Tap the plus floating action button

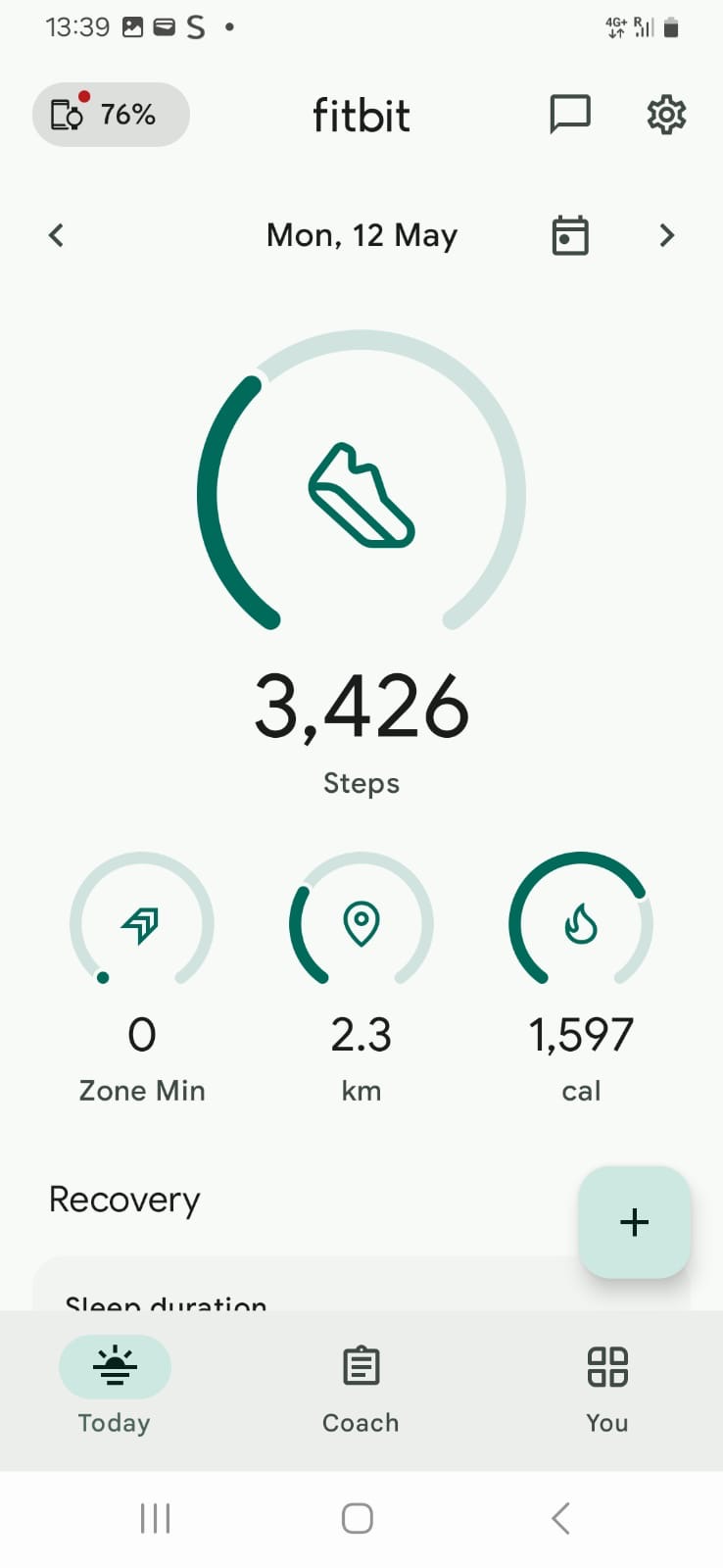(x=635, y=1222)
